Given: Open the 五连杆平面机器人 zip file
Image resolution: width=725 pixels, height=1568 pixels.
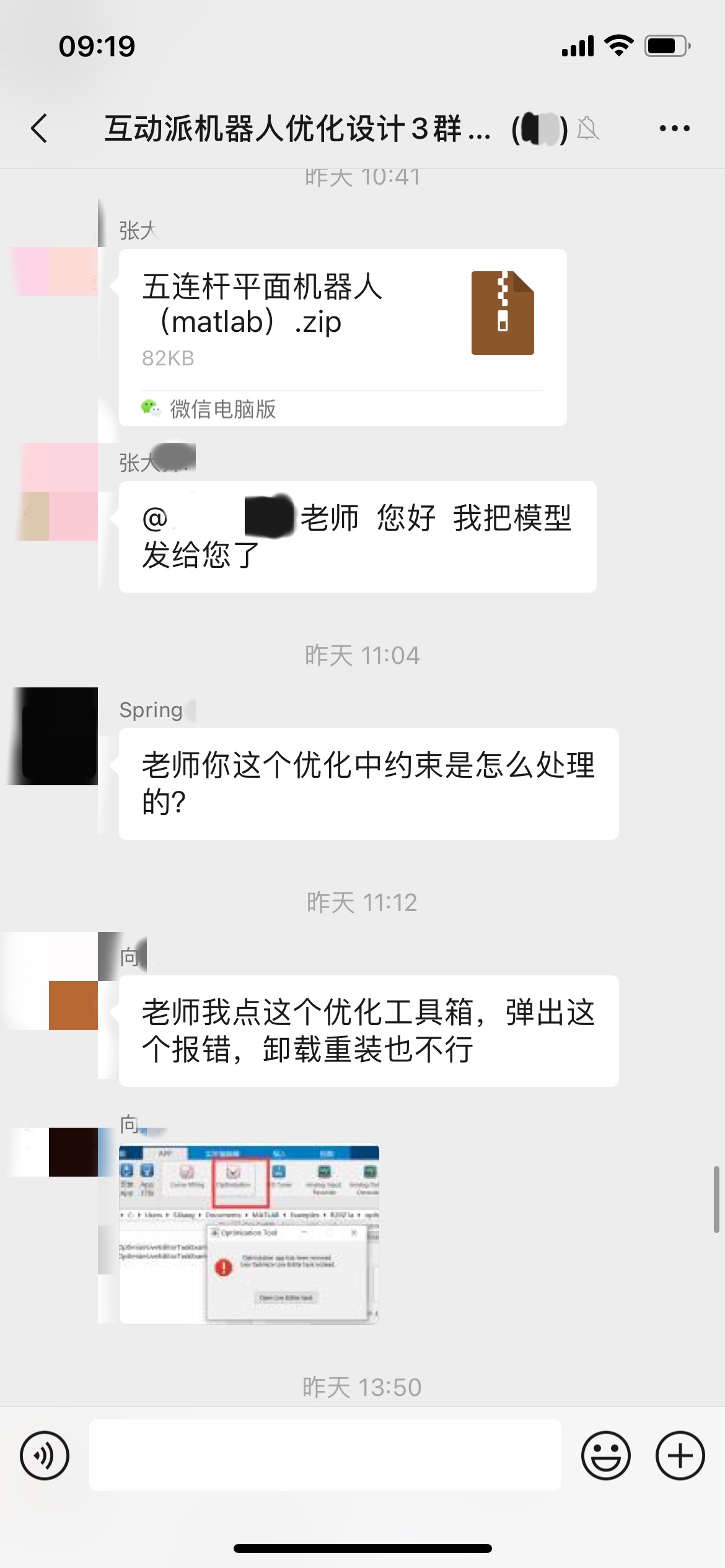Looking at the screenshot, I should point(343,322).
